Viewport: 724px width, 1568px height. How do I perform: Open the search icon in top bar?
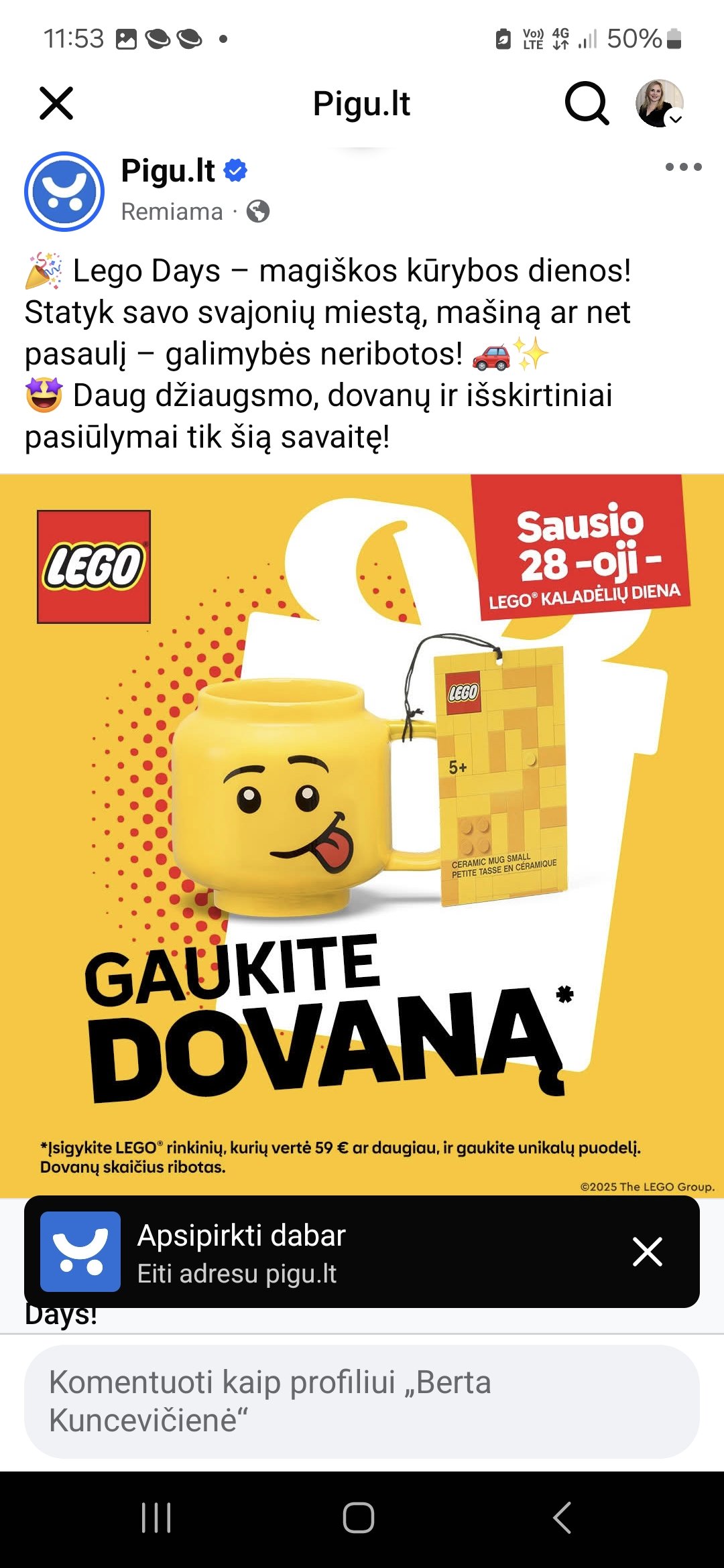[x=587, y=104]
